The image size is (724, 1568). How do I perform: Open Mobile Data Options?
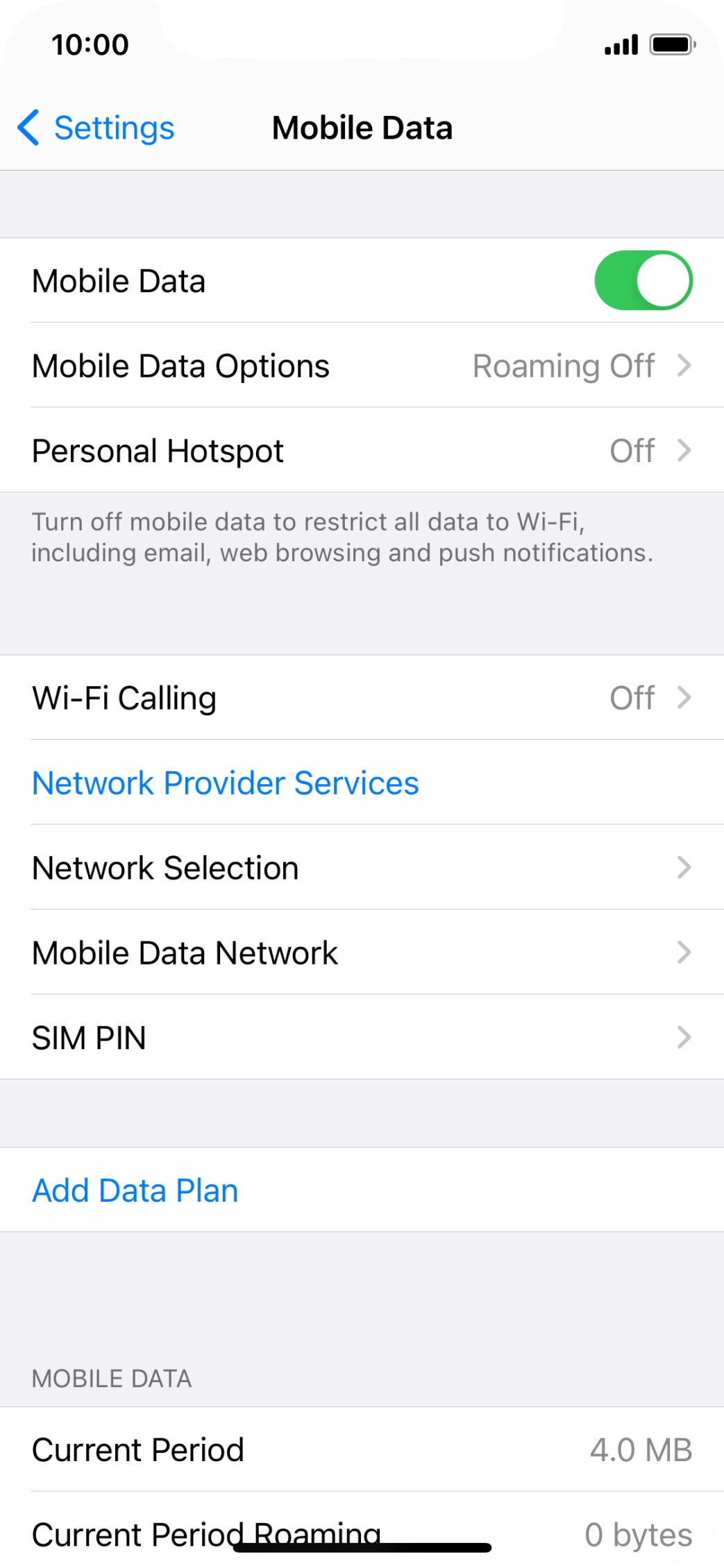coord(362,366)
